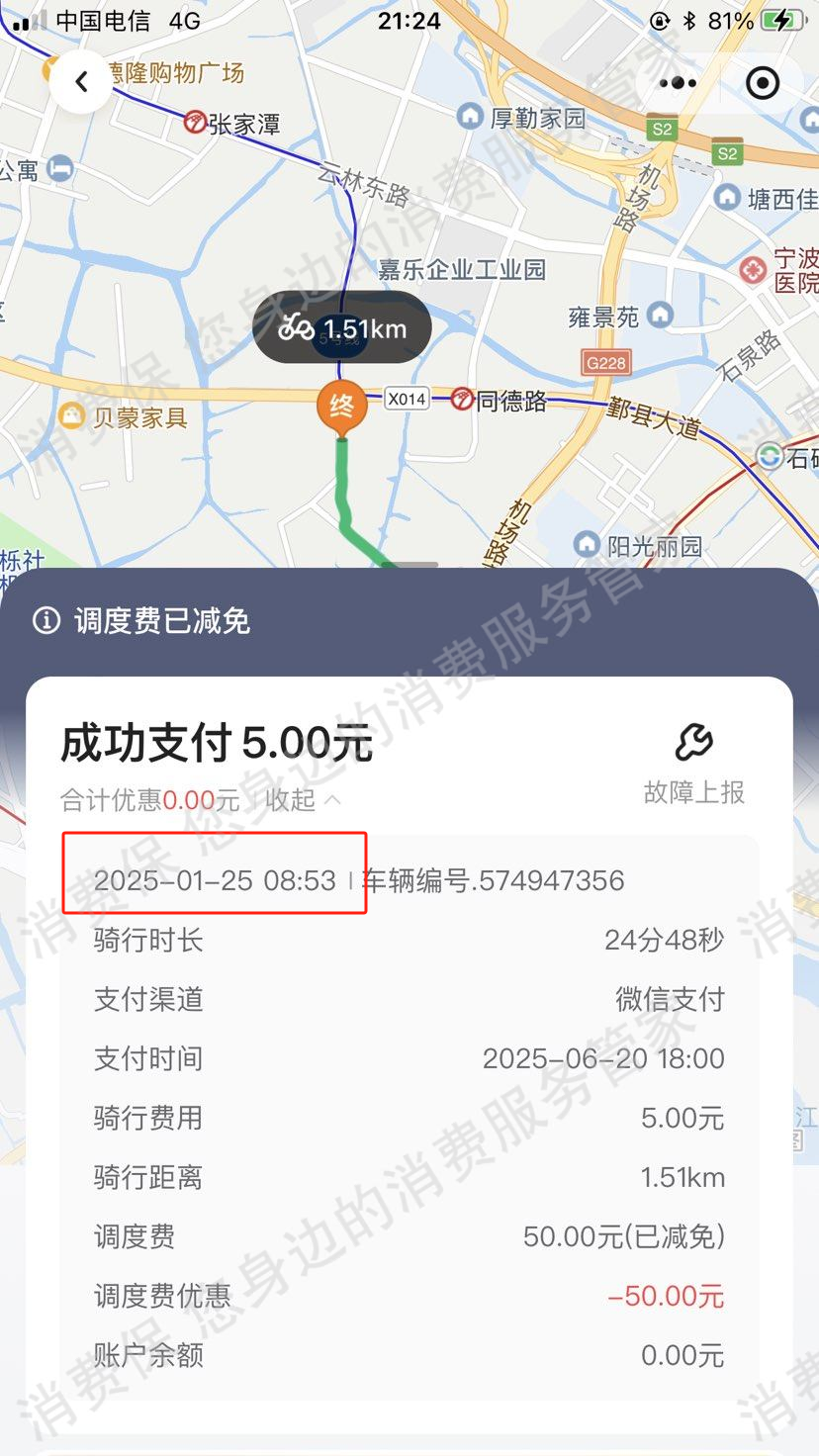This screenshot has height=1456, width=819.
Task: Tap the 调度费已减免 info icon
Action: (46, 621)
